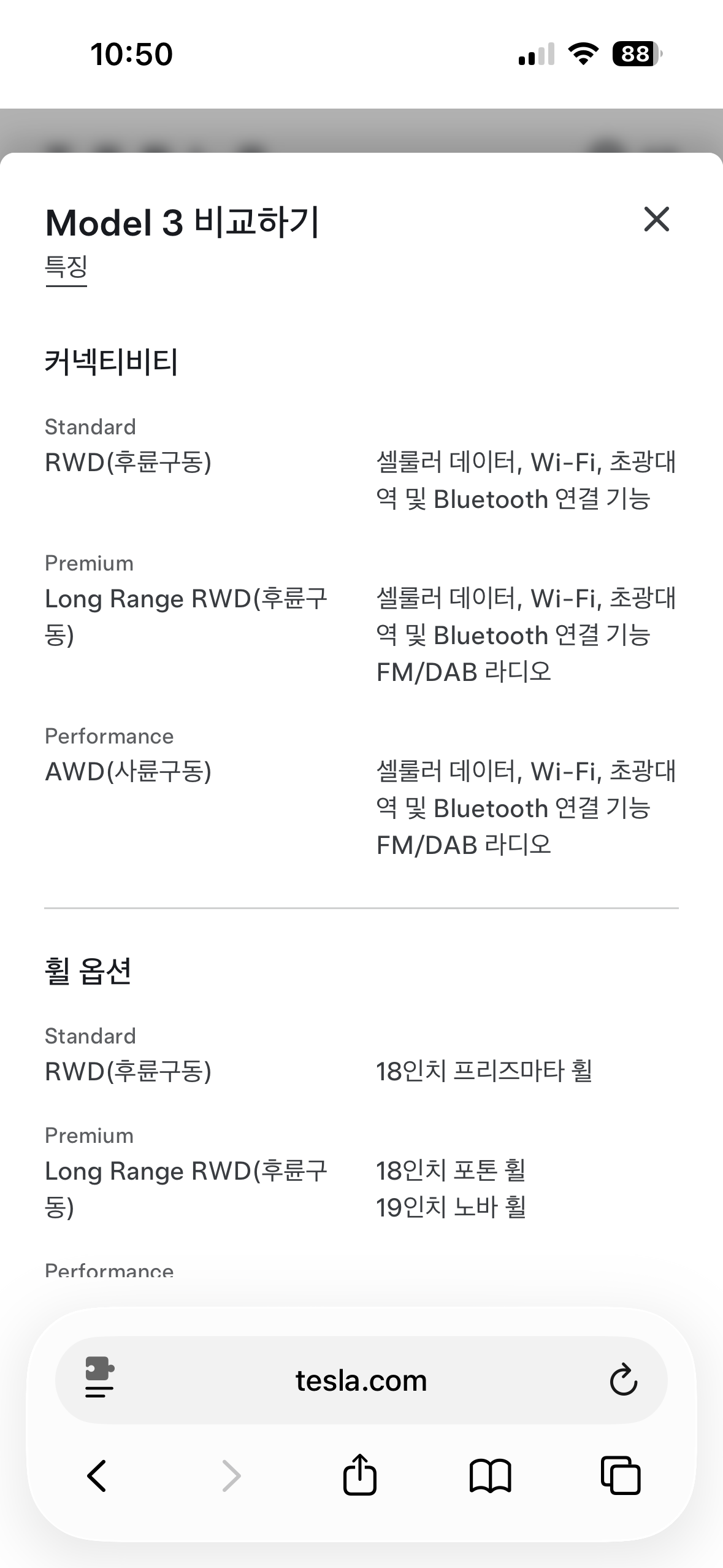This screenshot has height=1568, width=723.
Task: Share this page
Action: [x=360, y=1474]
